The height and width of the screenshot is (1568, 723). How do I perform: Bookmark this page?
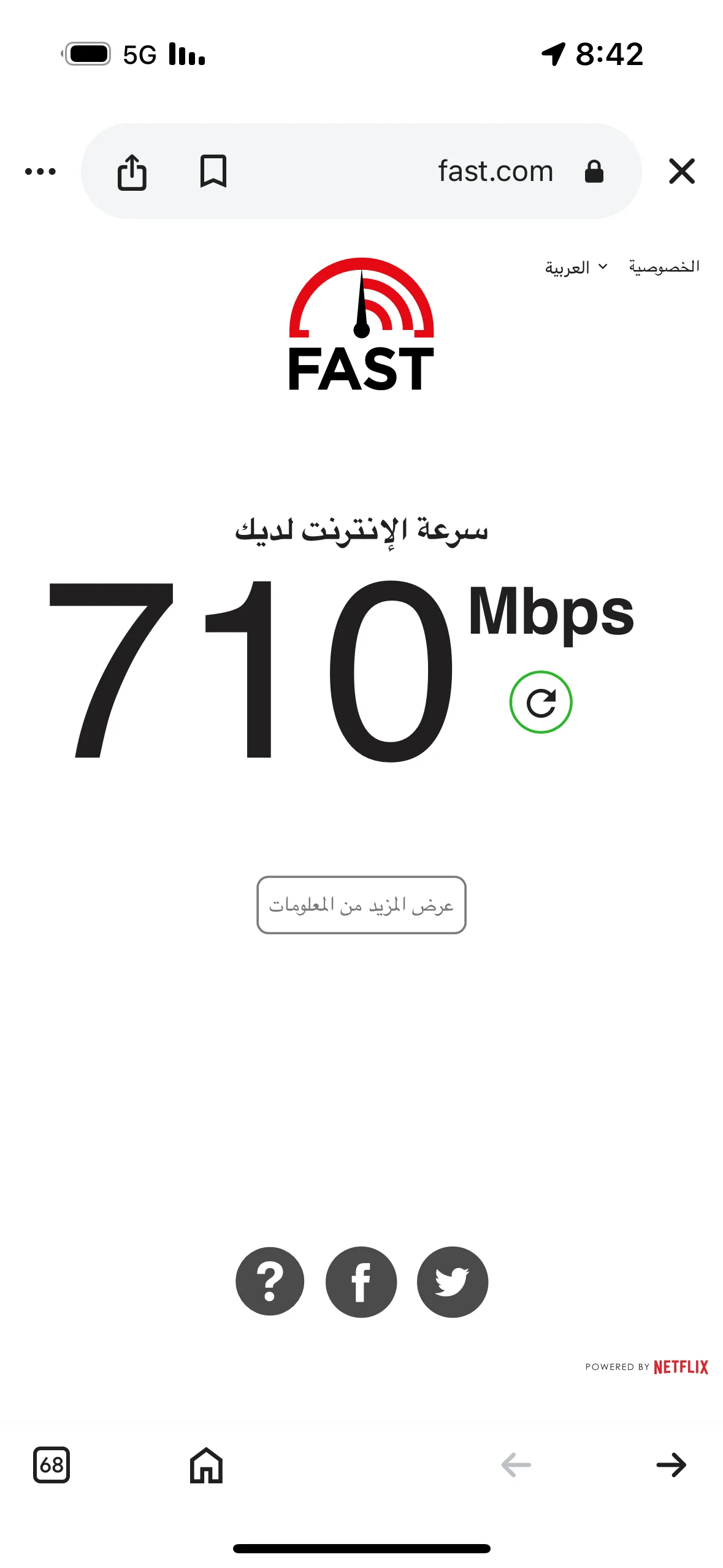tap(213, 171)
